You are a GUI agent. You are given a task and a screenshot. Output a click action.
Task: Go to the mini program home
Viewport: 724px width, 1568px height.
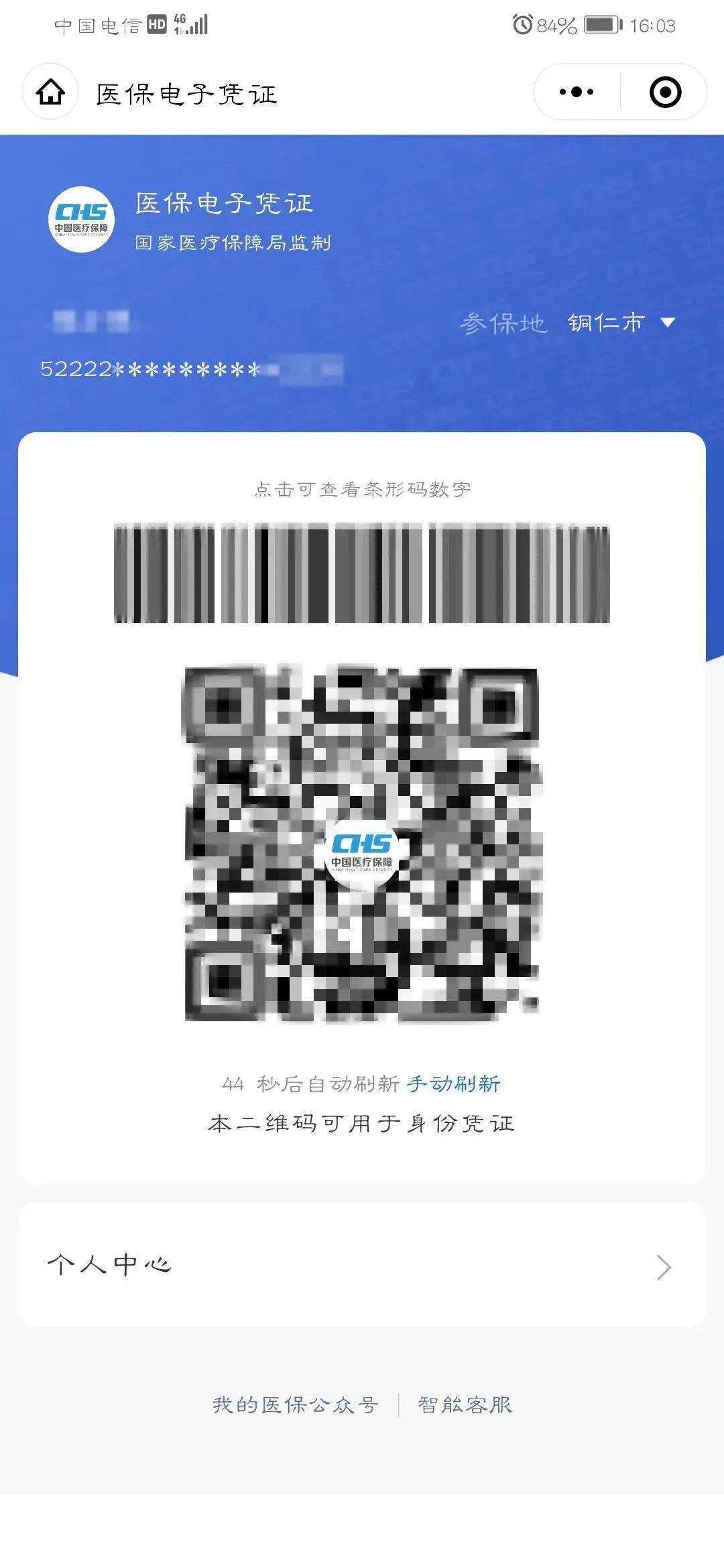point(50,92)
